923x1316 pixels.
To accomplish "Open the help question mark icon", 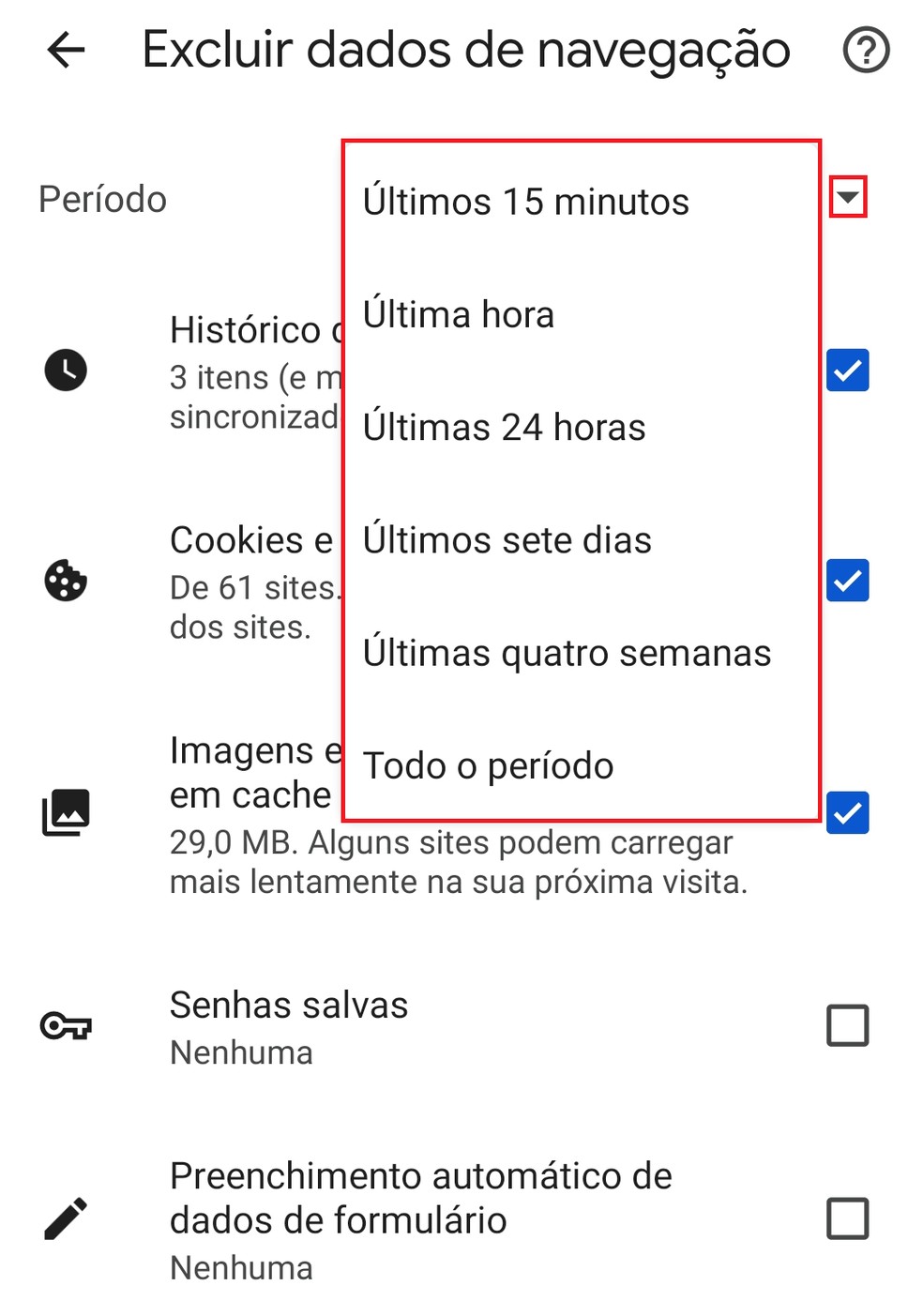I will (x=865, y=50).
